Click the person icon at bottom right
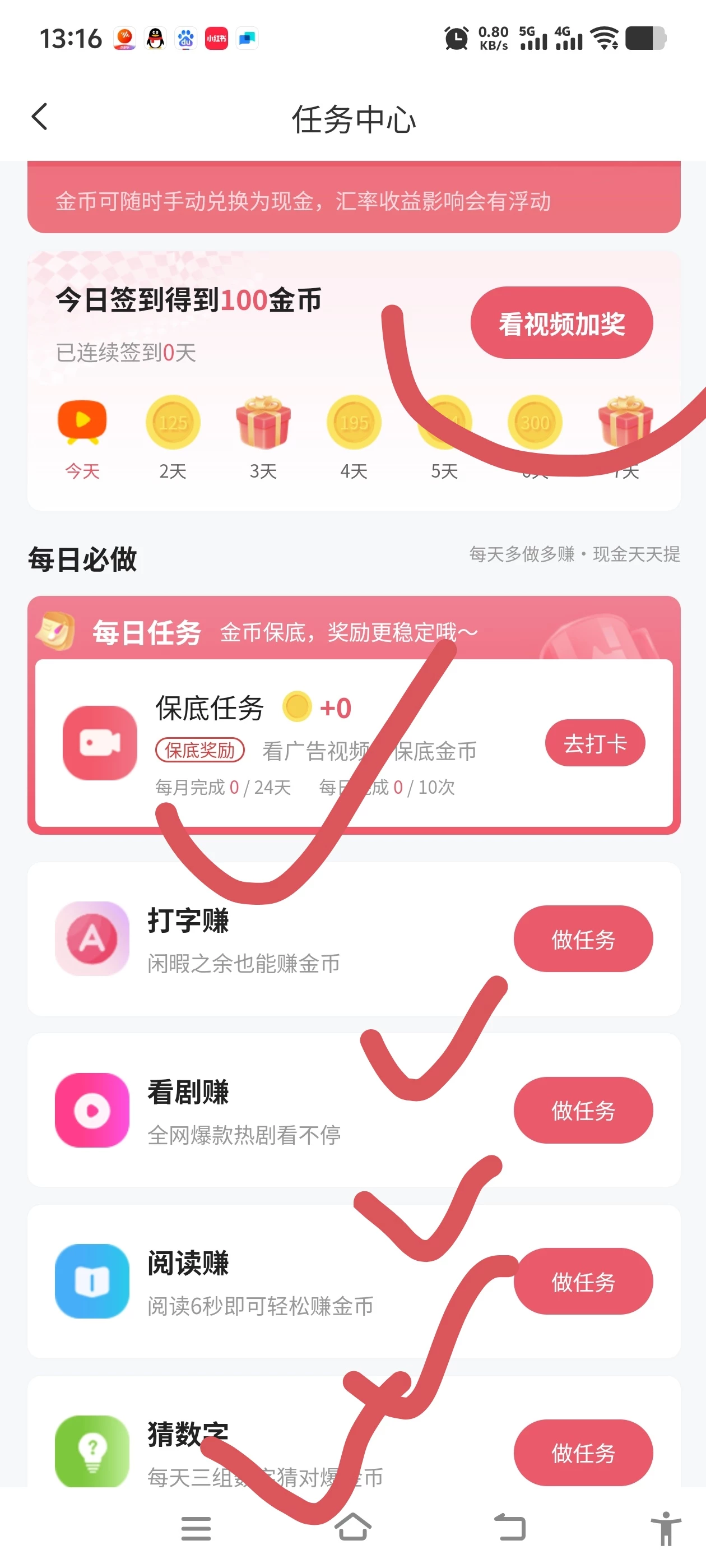Screen dimensions: 706x1568 point(666,1529)
